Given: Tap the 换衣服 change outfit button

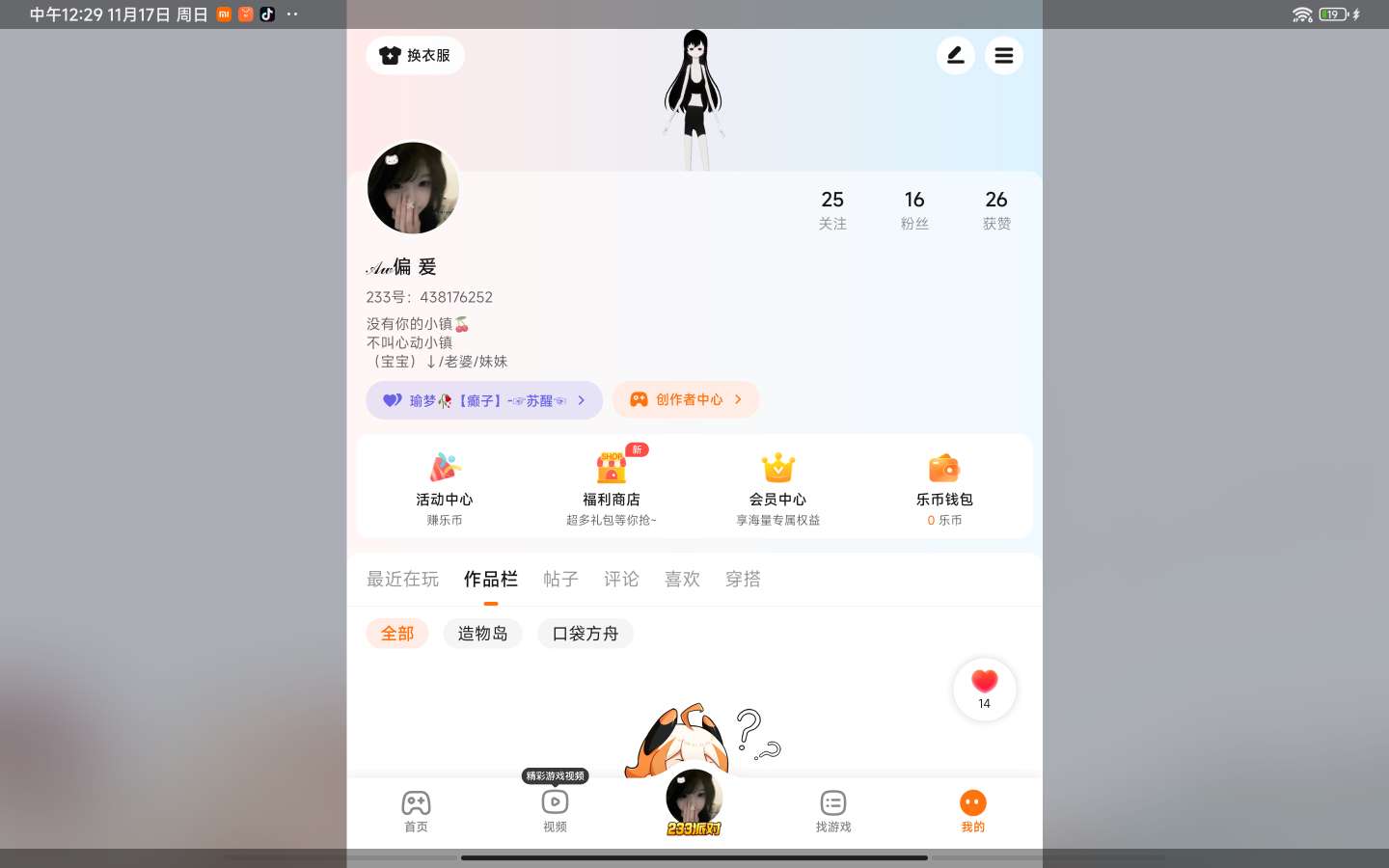Looking at the screenshot, I should click(x=415, y=55).
